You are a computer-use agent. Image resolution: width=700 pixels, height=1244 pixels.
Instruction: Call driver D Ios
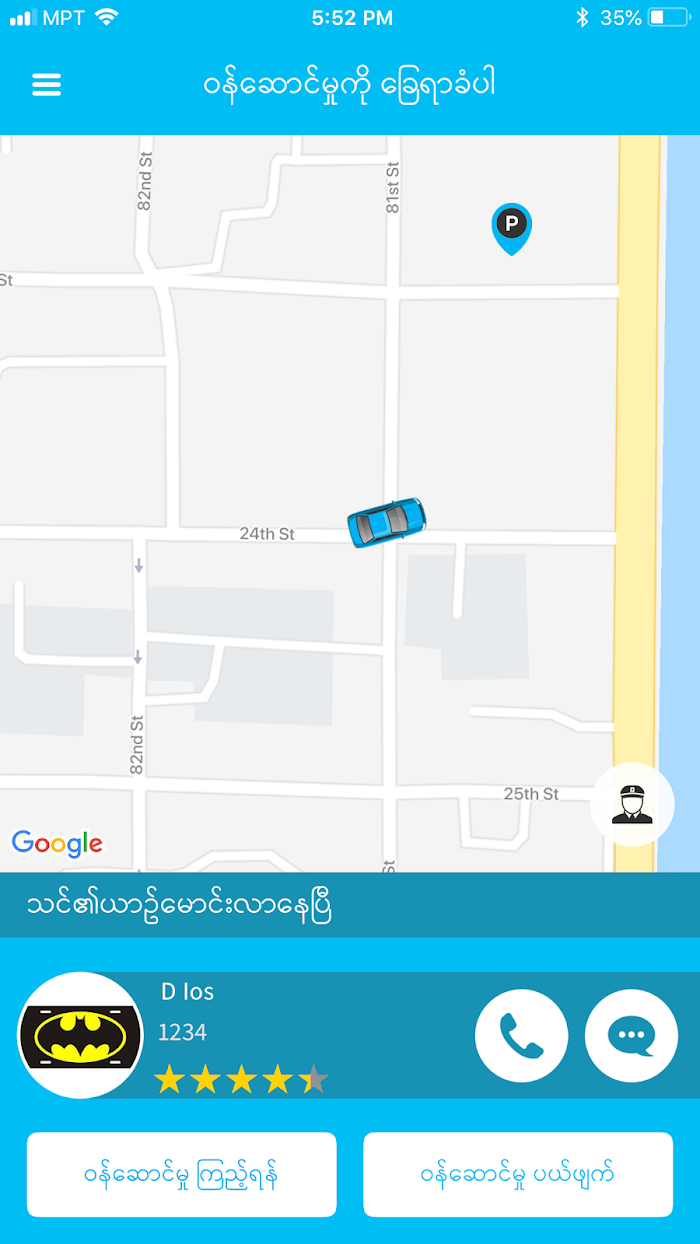click(x=521, y=1036)
